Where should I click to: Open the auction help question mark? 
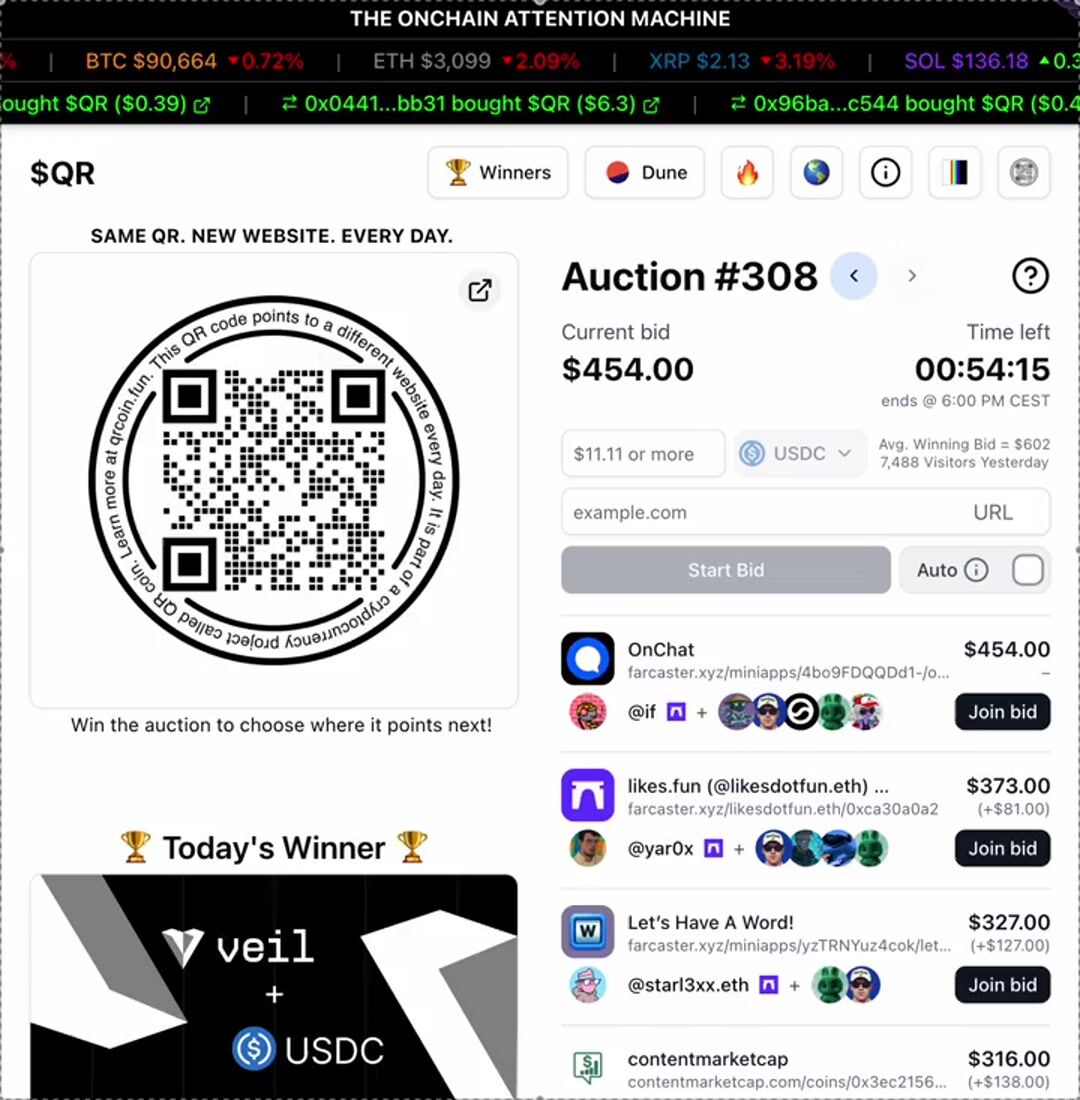(1030, 276)
